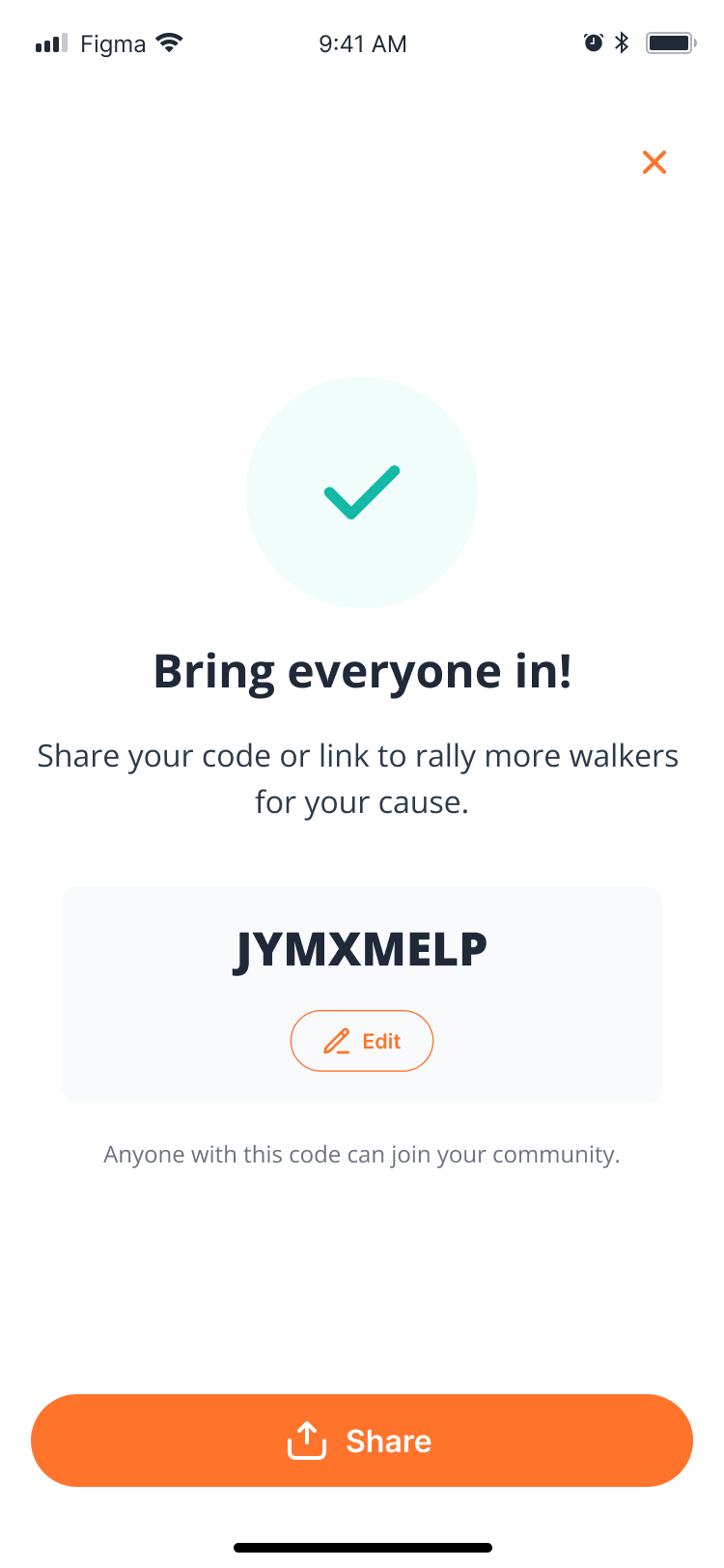Screen dimensions: 724x1568
Task: Edit the community code JYMXMELP
Action: tap(362, 1041)
